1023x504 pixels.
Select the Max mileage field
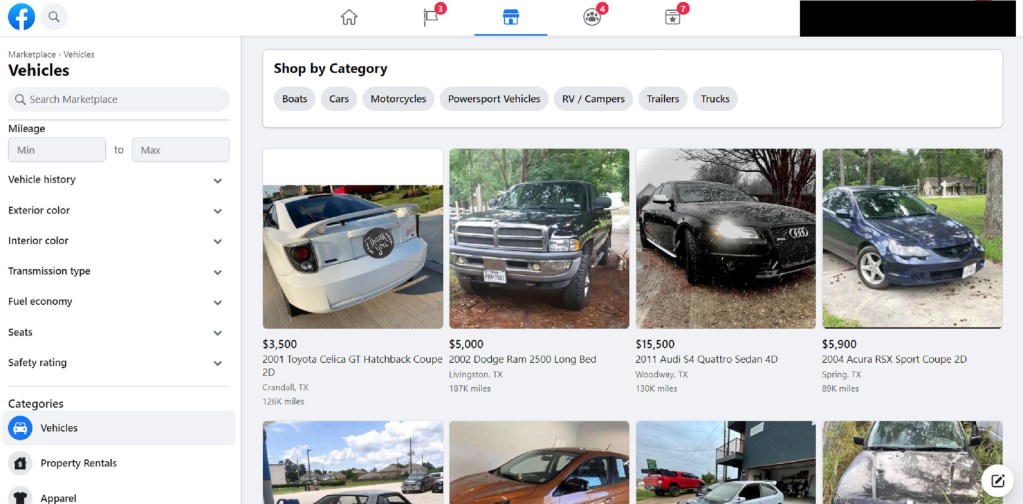coord(180,150)
